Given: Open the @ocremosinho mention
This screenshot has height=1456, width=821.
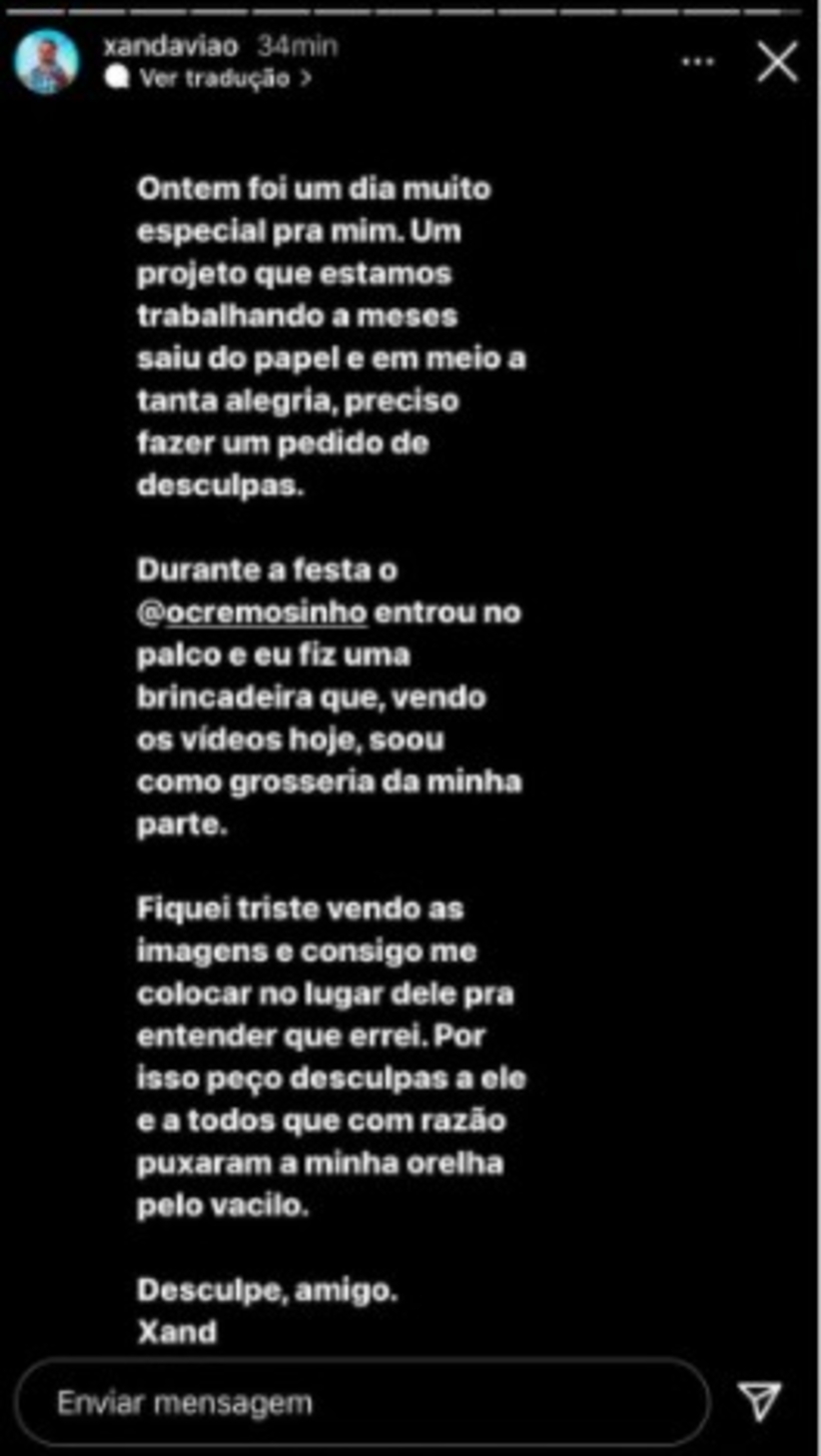Looking at the screenshot, I should [253, 613].
